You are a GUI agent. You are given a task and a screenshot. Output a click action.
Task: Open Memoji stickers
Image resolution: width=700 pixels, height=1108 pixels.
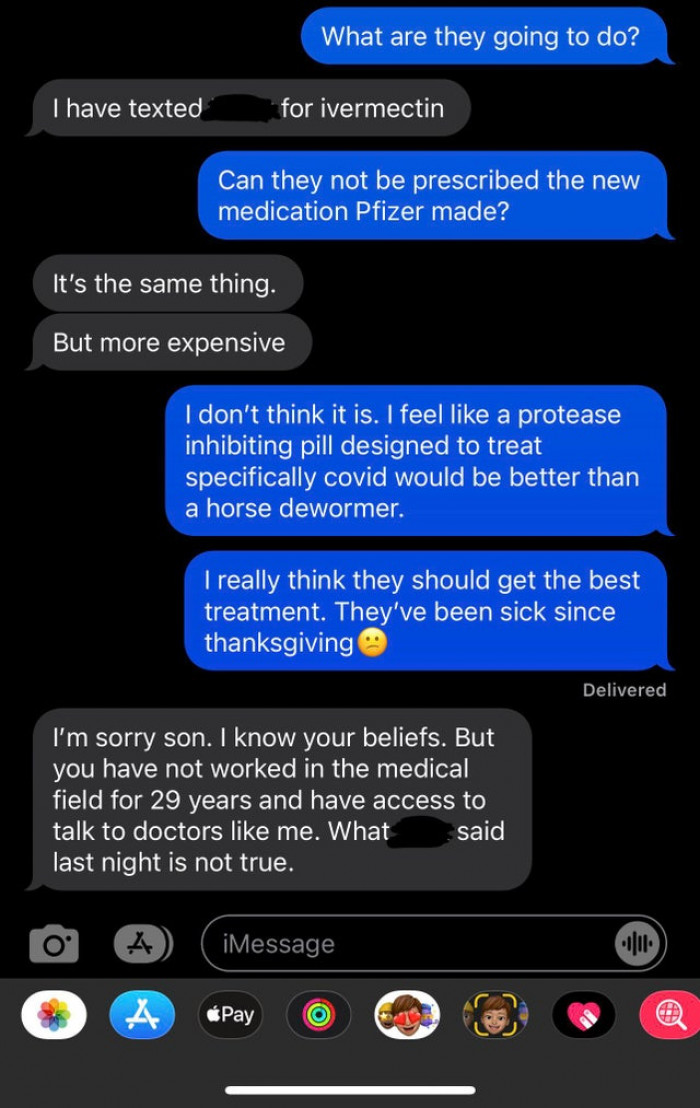[406, 1015]
